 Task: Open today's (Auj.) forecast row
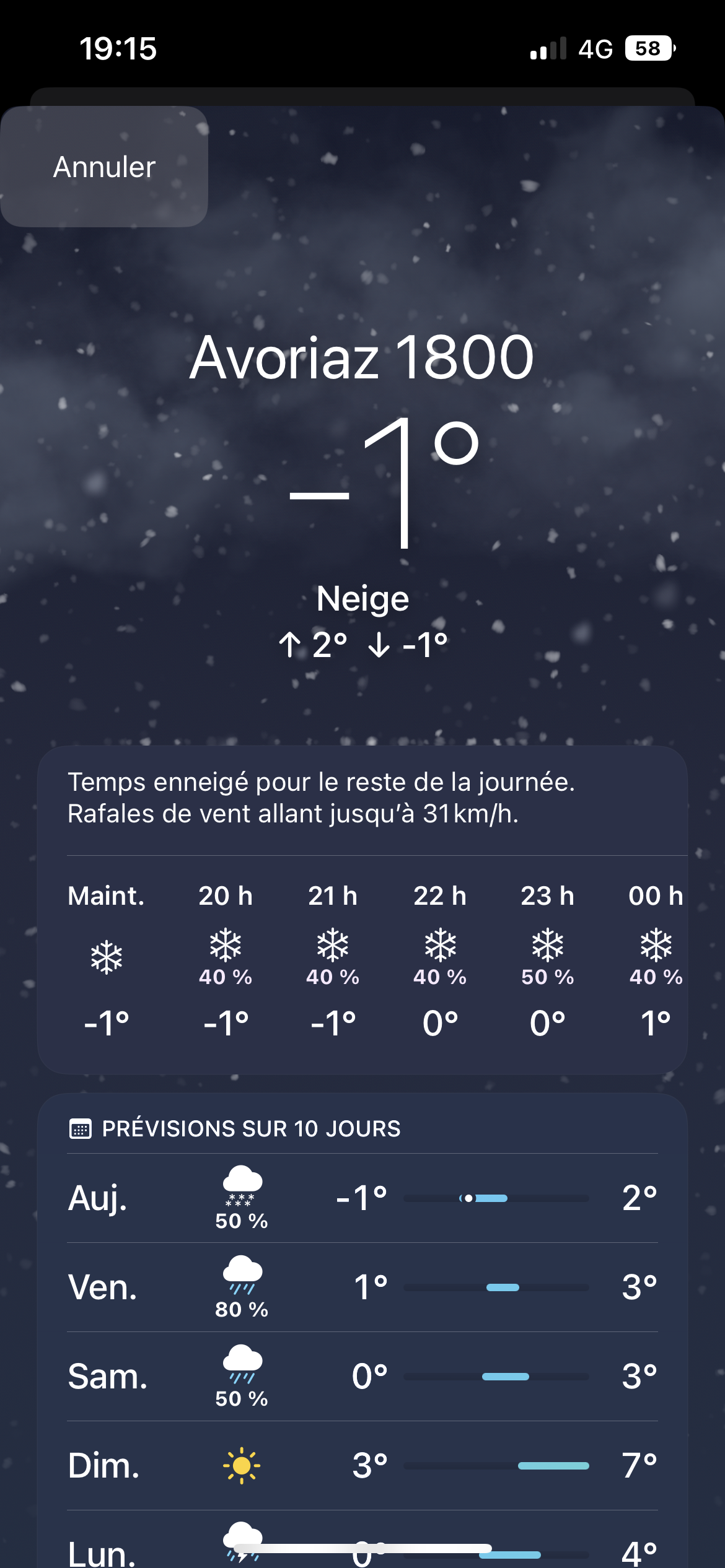pyautogui.click(x=362, y=1198)
